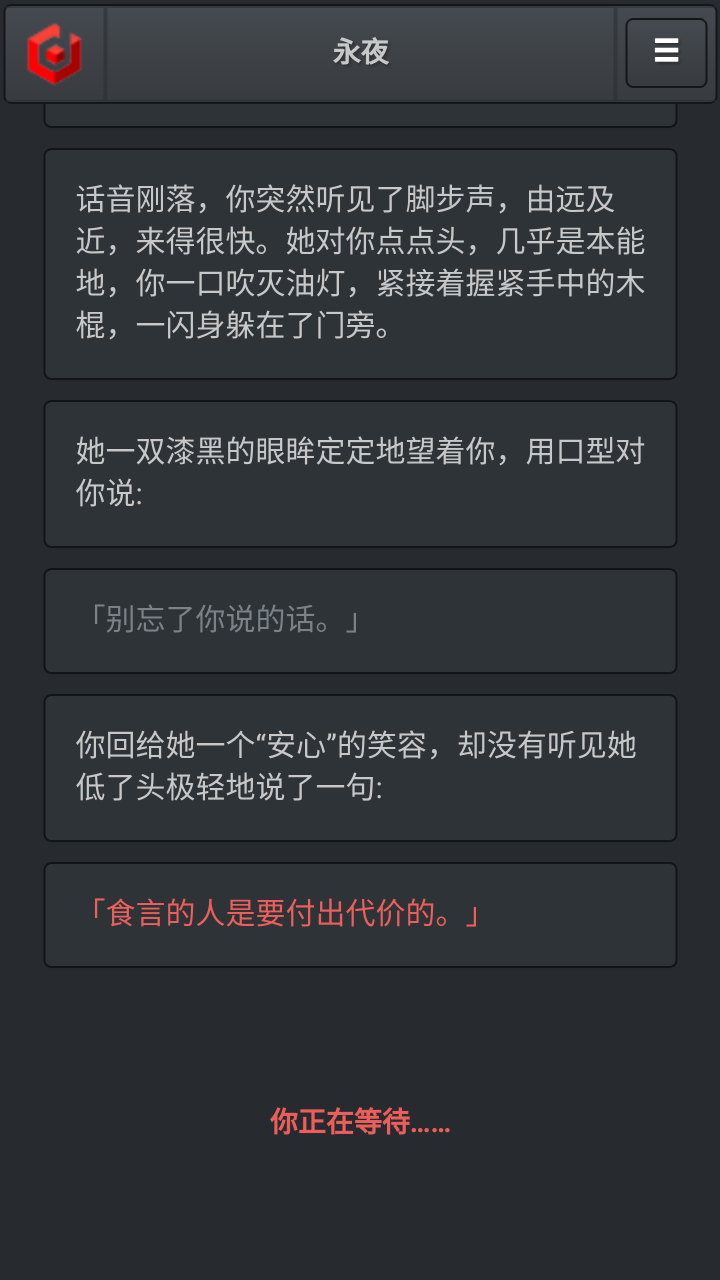
Task: Click the title bar header
Action: pyautogui.click(x=360, y=54)
